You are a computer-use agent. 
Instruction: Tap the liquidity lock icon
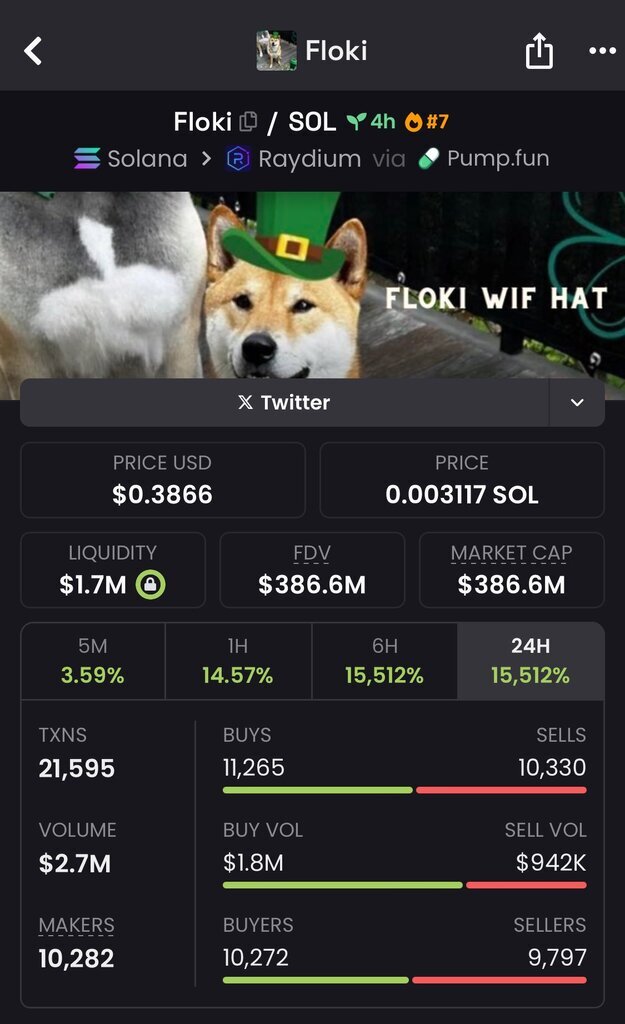coord(150,584)
